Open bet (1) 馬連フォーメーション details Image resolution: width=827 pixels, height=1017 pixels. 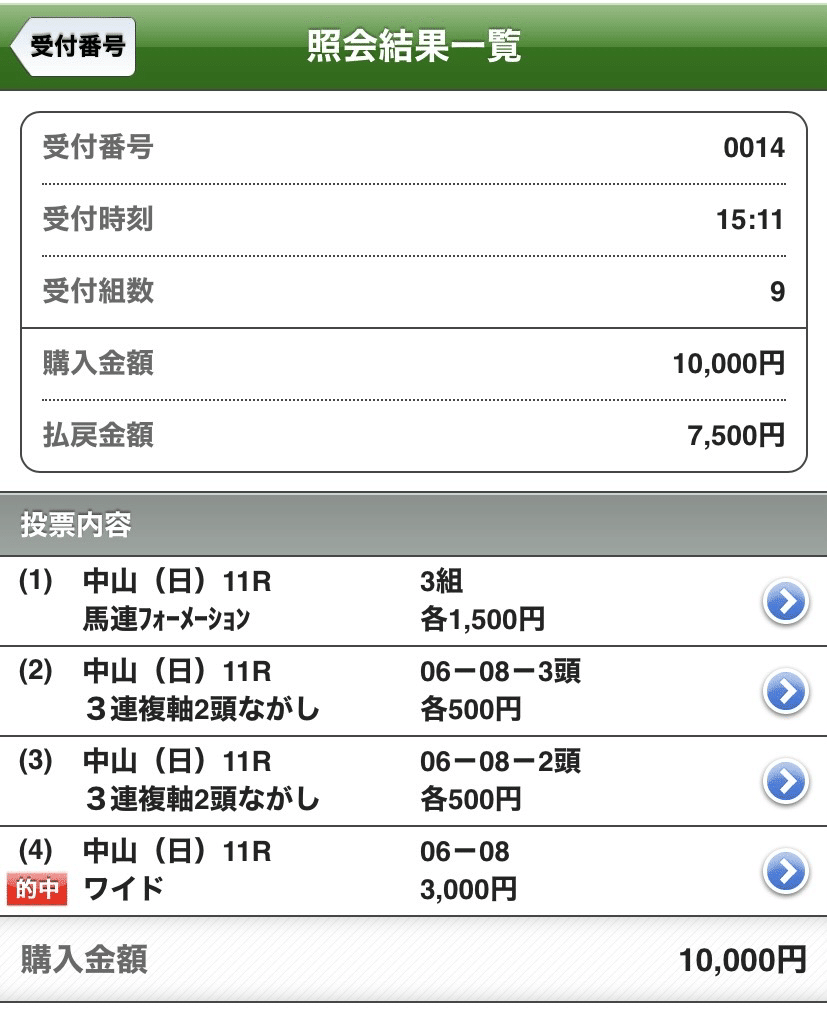[785, 602]
